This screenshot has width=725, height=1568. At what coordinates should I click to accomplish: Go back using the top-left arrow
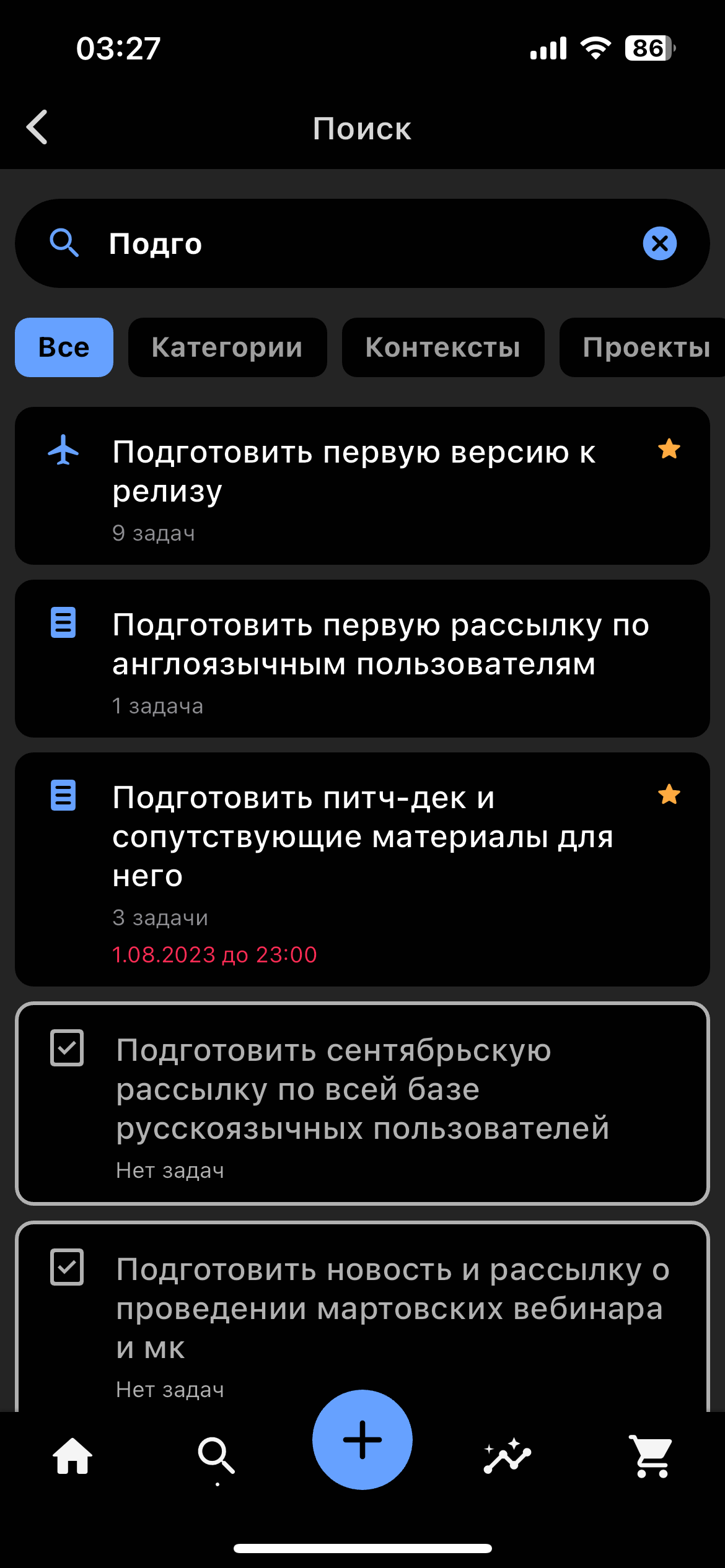point(37,128)
